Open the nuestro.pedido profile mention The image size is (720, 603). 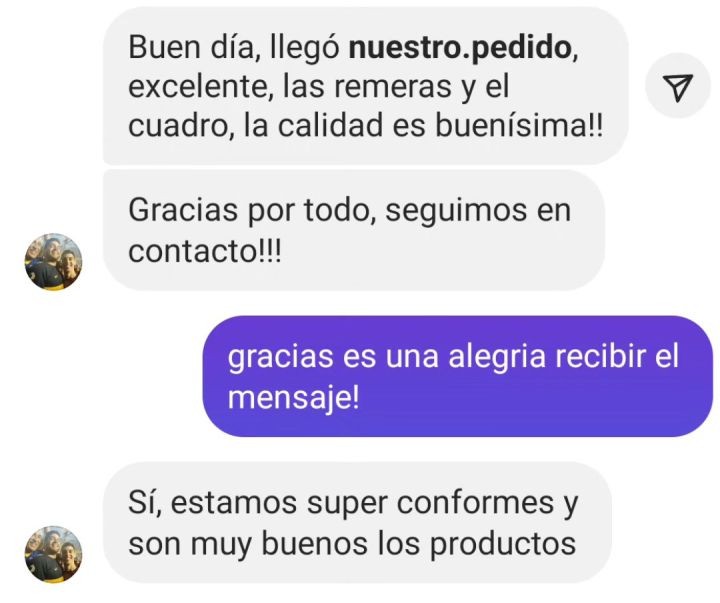pos(460,47)
